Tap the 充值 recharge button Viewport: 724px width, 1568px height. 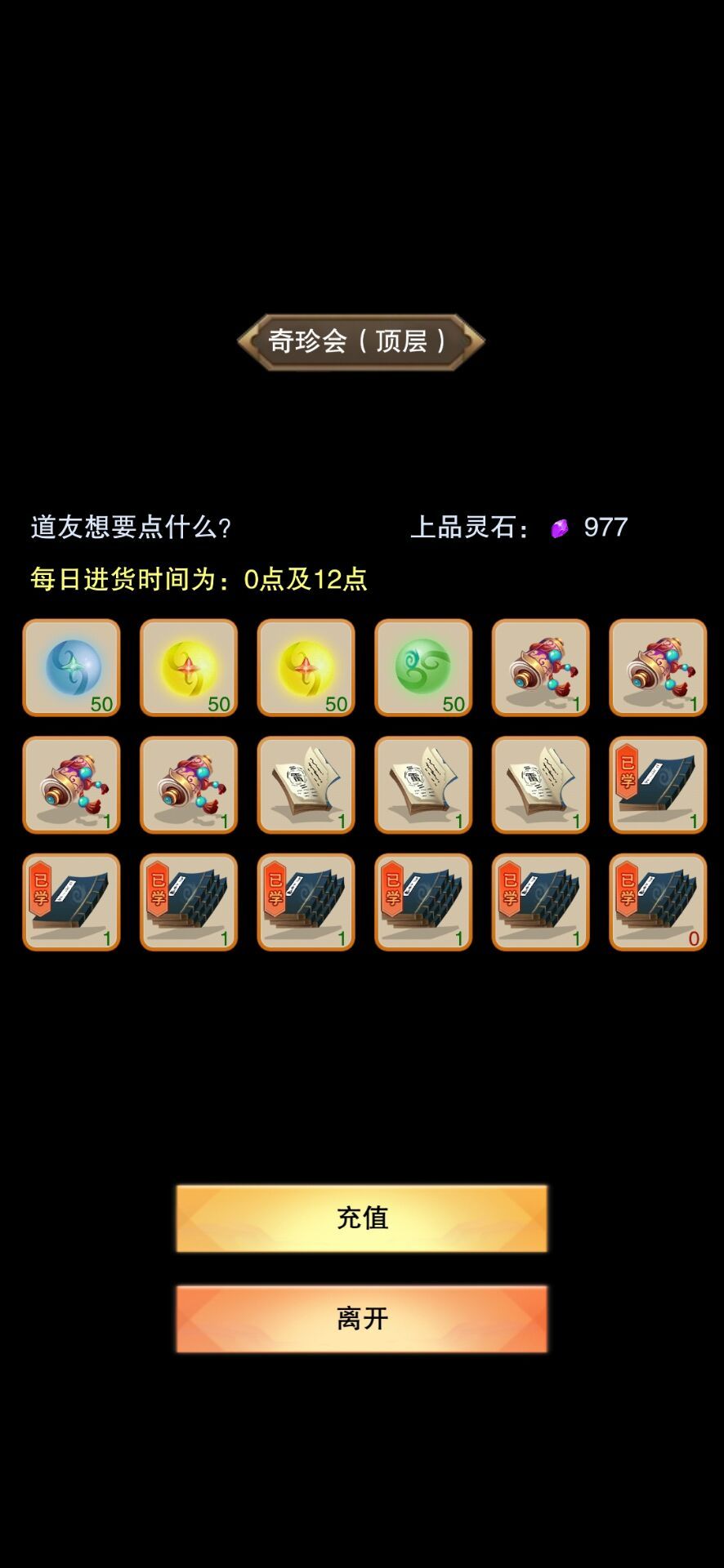(362, 1218)
